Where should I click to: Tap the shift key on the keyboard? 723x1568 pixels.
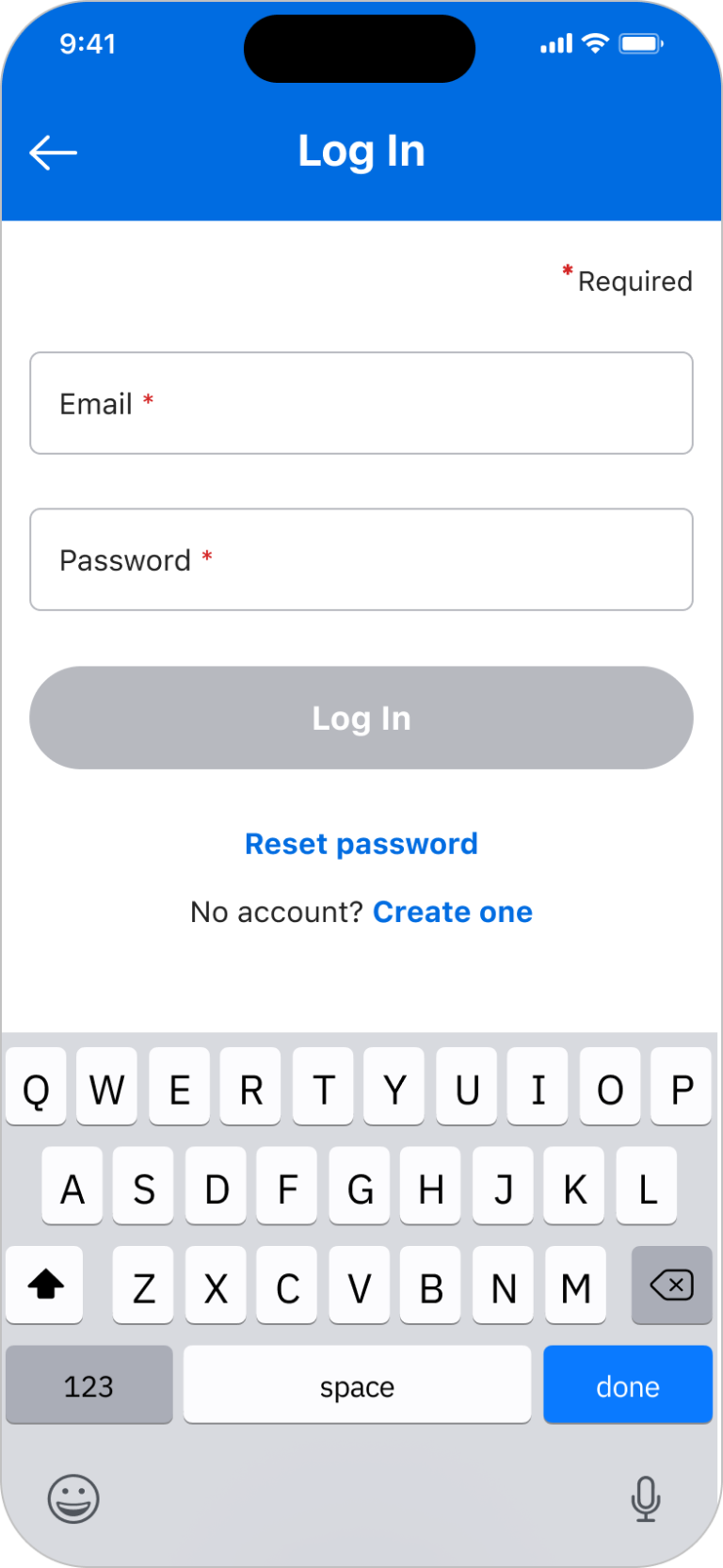click(44, 1285)
